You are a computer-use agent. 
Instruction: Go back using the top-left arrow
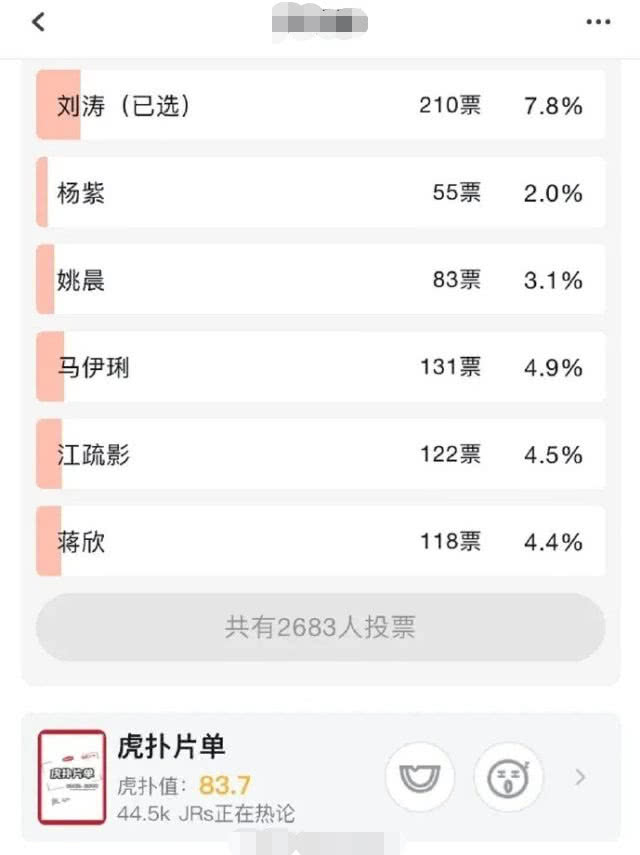[38, 22]
